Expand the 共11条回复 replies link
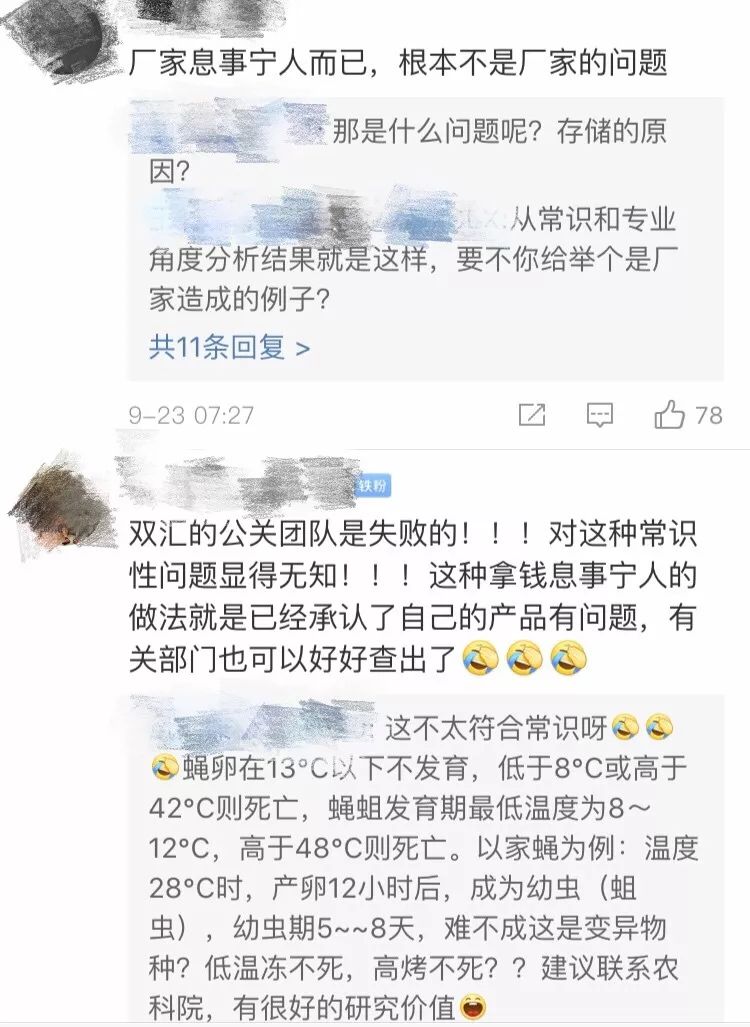Screen dimensions: 750x1027 (229, 347)
